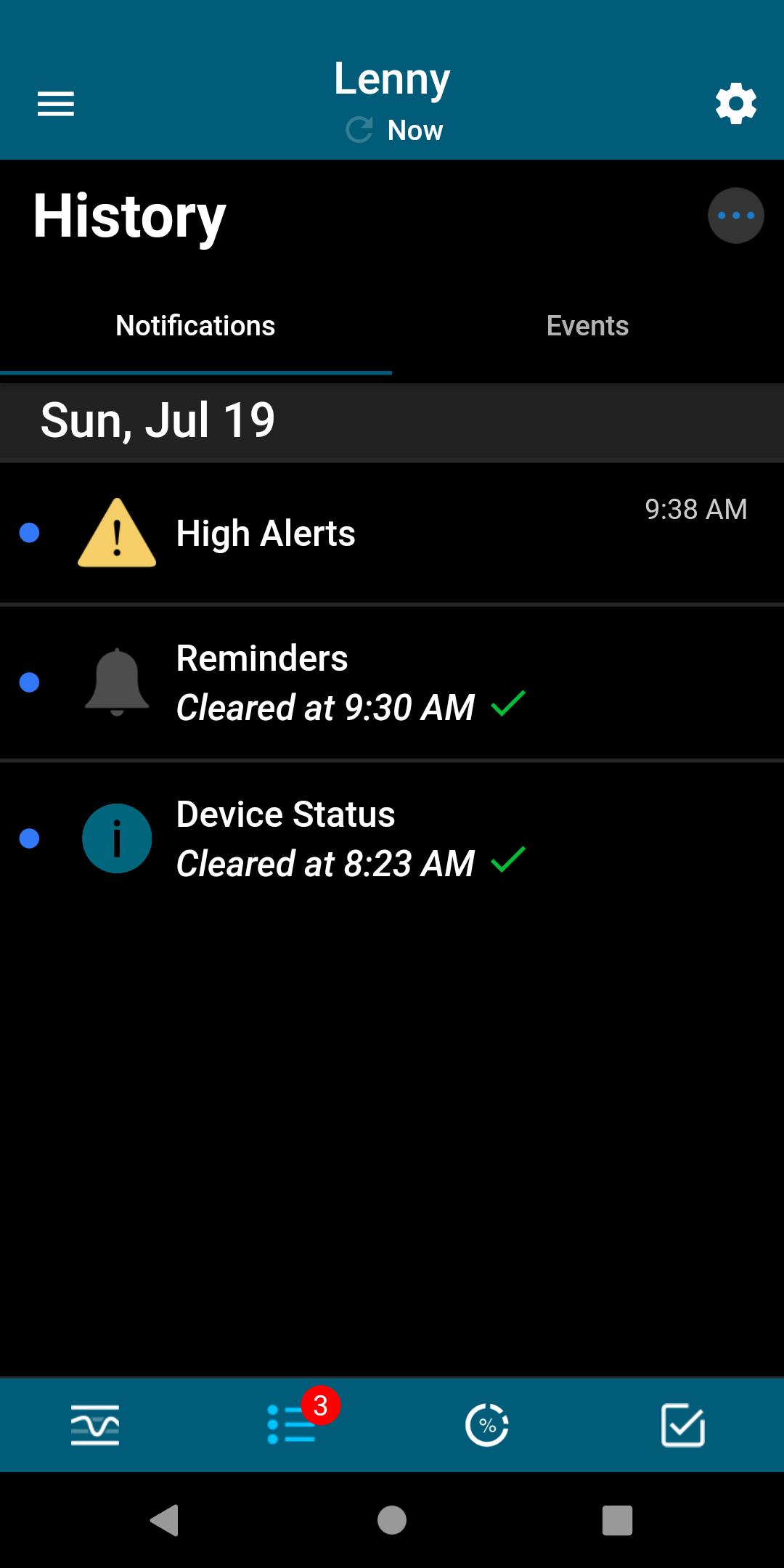Open the hamburger drawer menu
The width and height of the screenshot is (784, 1568).
(x=56, y=104)
